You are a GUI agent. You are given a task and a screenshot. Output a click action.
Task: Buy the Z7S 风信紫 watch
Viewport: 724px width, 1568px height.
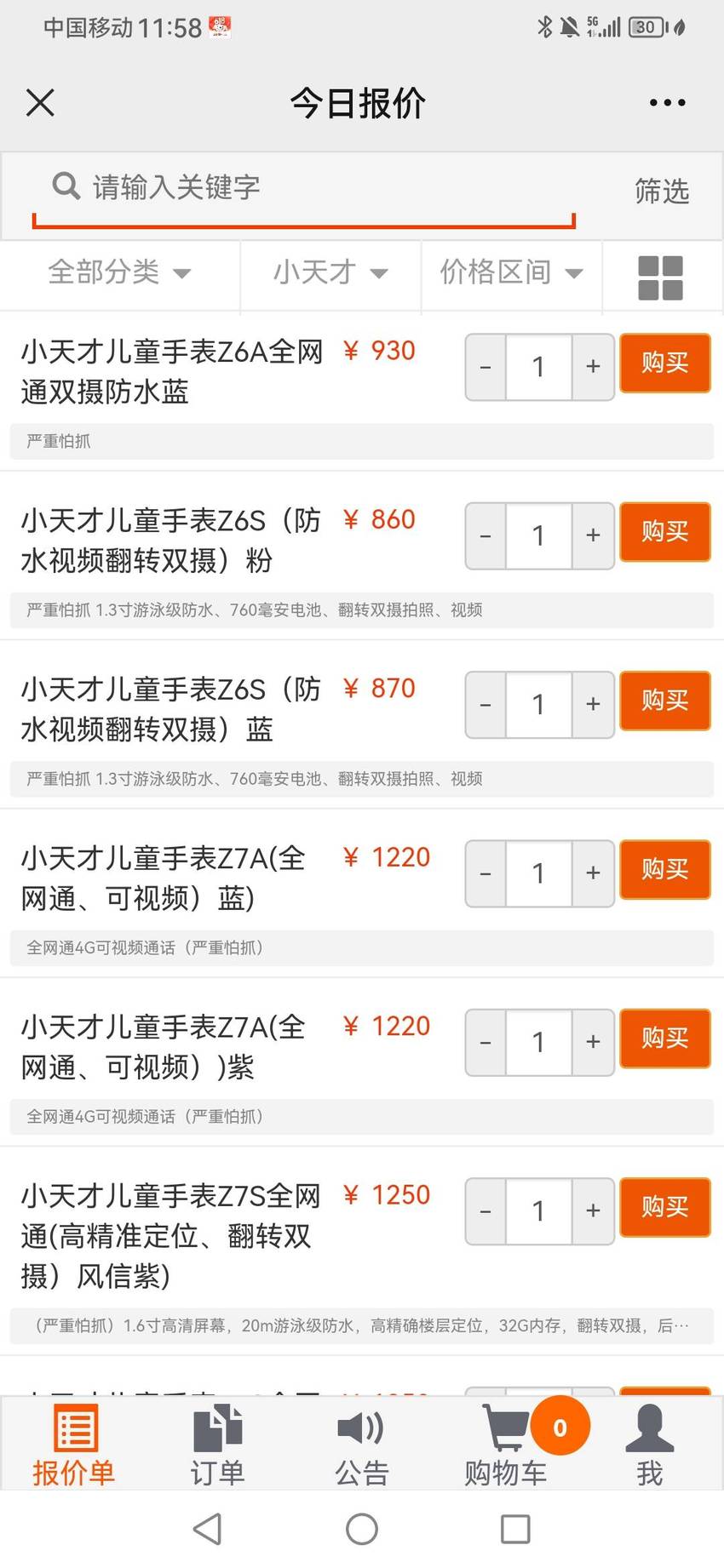point(664,1207)
